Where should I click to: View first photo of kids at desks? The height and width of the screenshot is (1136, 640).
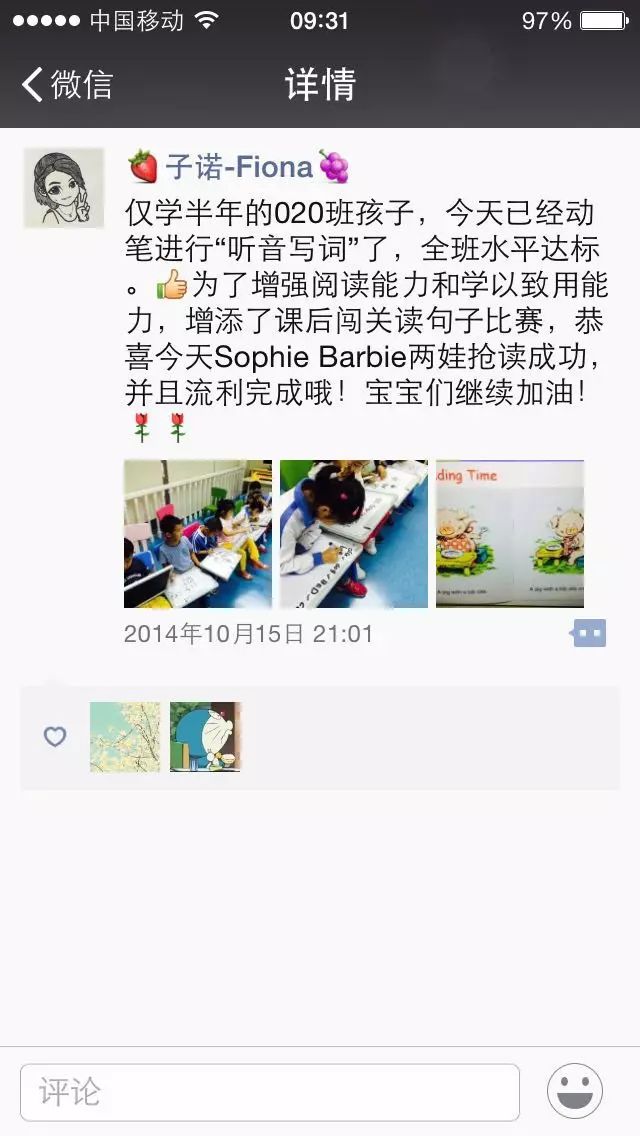[x=198, y=534]
